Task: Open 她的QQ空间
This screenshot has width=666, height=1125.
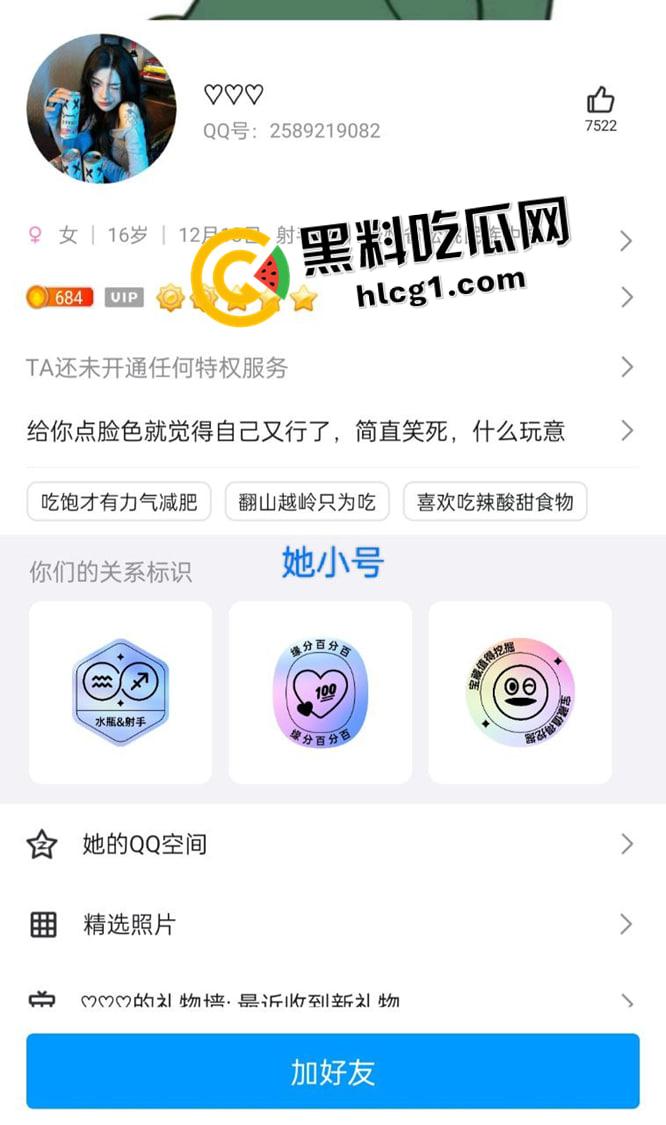Action: tap(330, 844)
